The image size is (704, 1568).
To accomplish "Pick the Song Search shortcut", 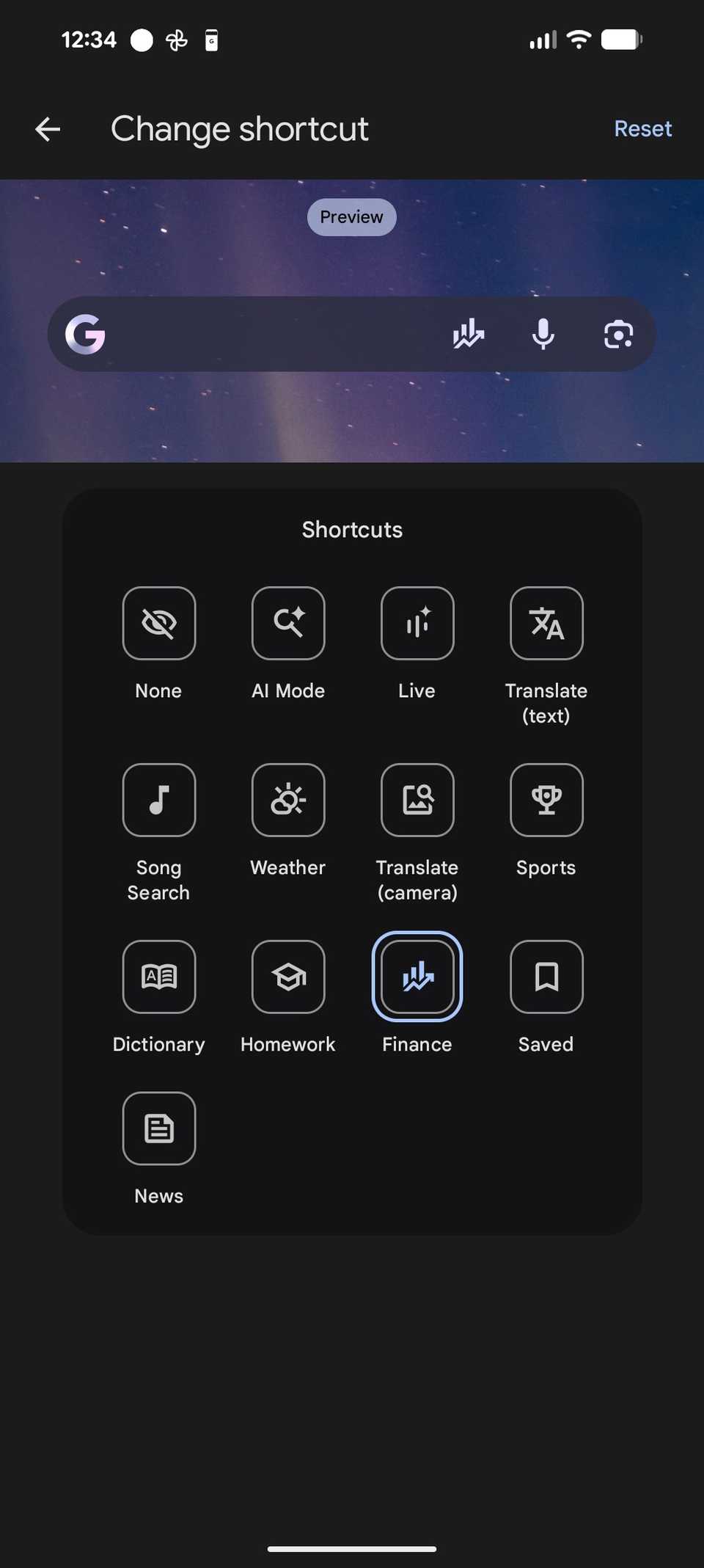I will point(158,801).
